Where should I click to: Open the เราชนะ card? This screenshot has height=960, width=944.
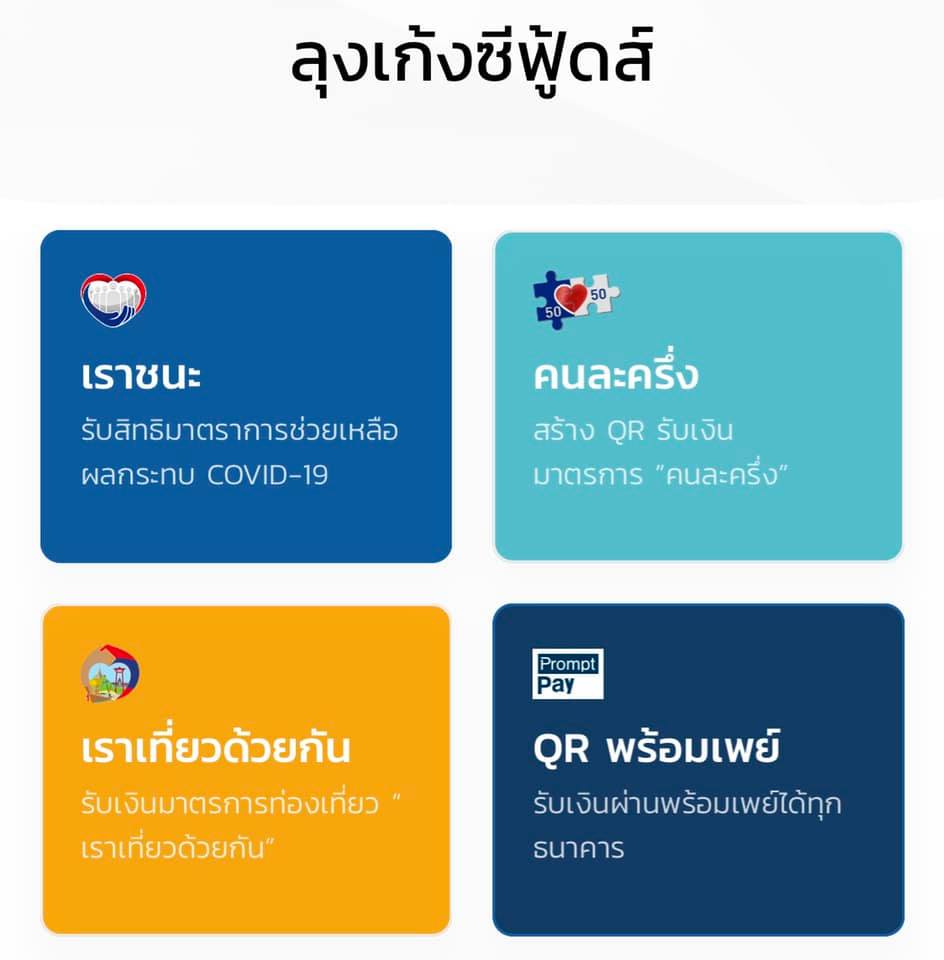[246, 396]
